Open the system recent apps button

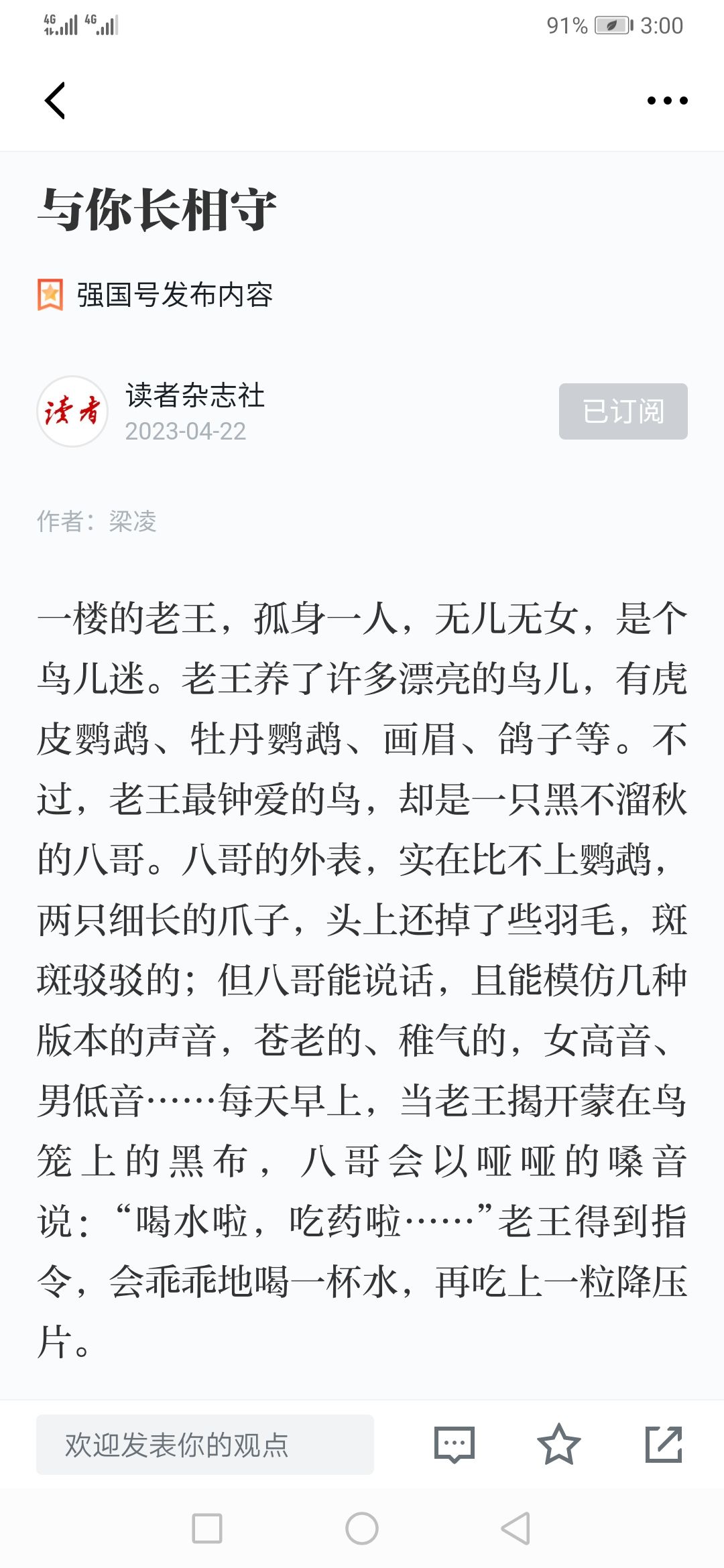[x=207, y=1528]
